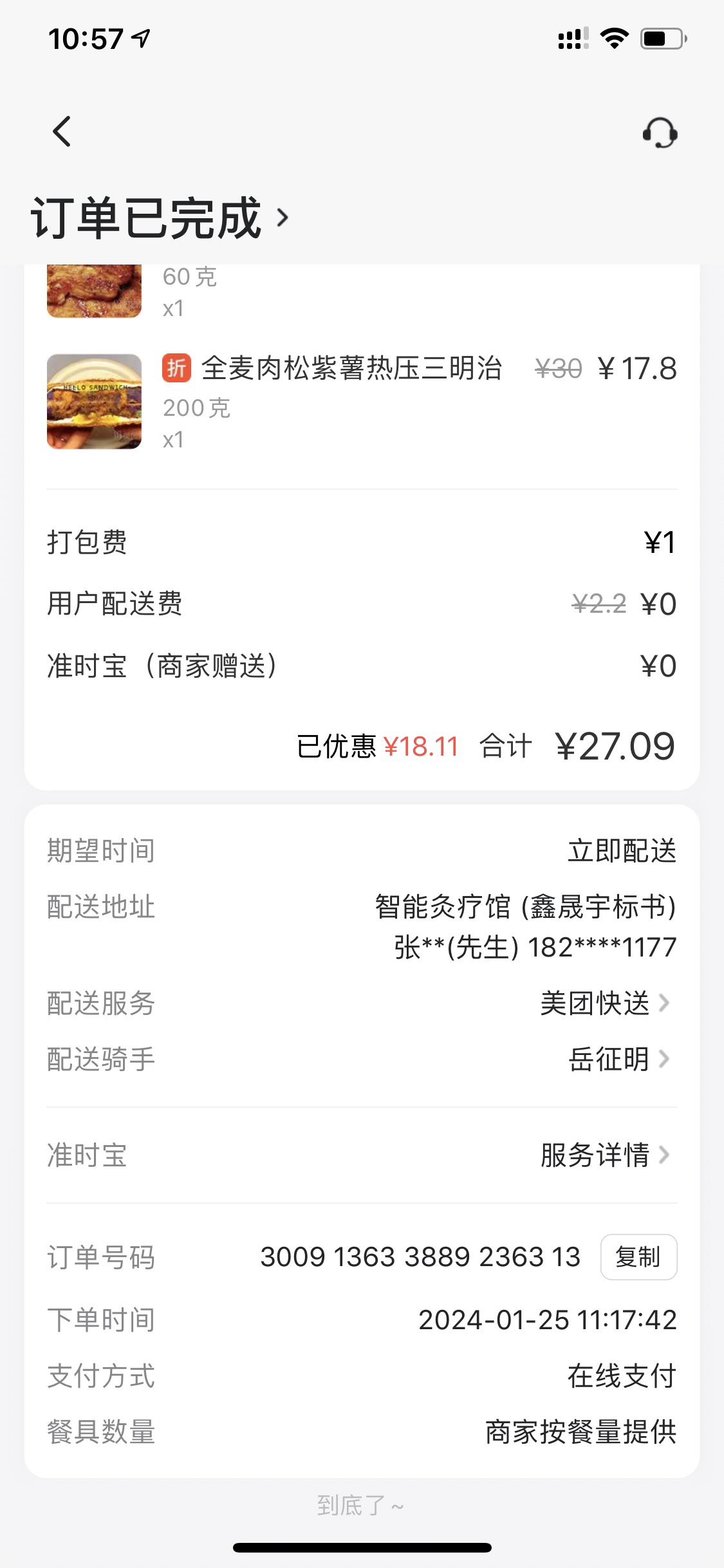The height and width of the screenshot is (1568, 724).
Task: Open 订单已完成 order status details
Action: pos(160,218)
